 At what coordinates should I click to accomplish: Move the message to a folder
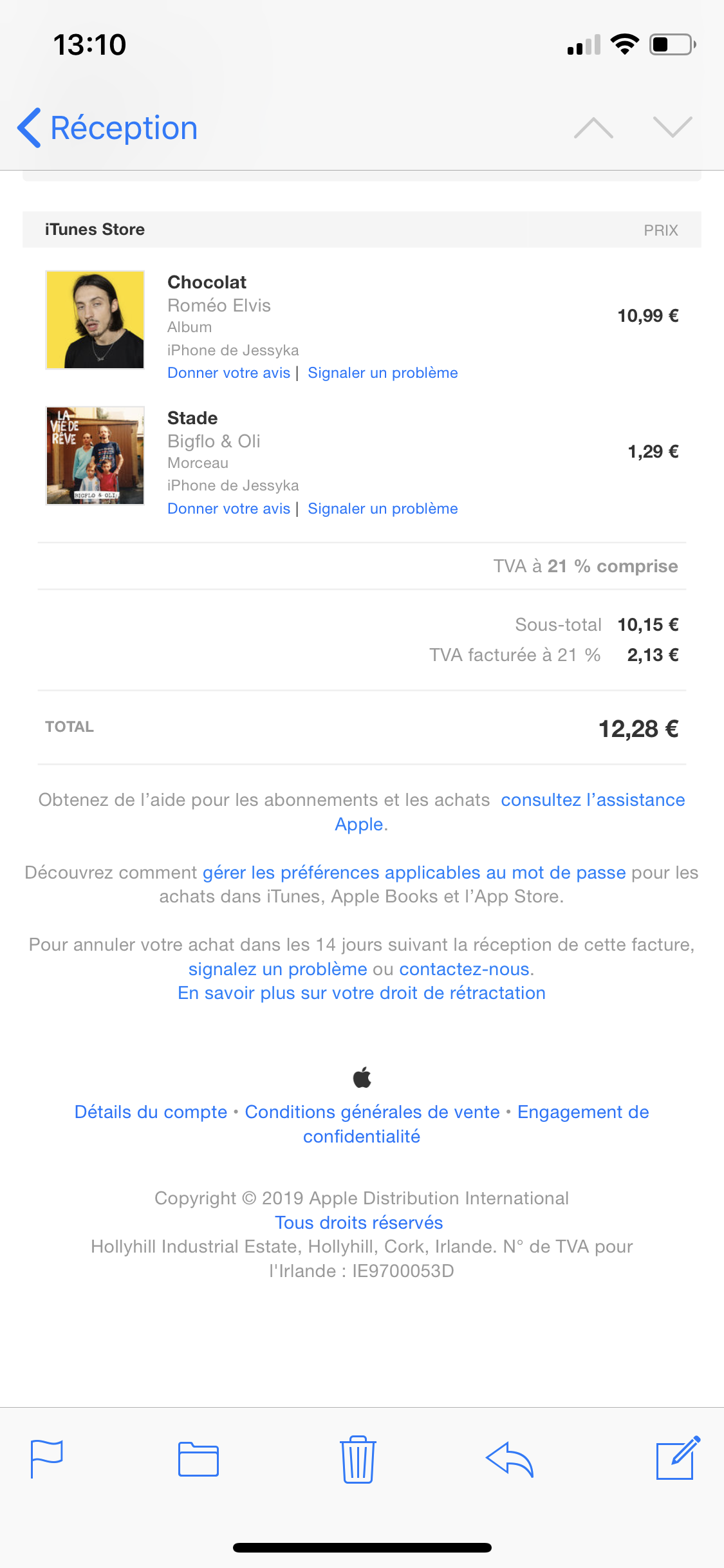point(198,1459)
